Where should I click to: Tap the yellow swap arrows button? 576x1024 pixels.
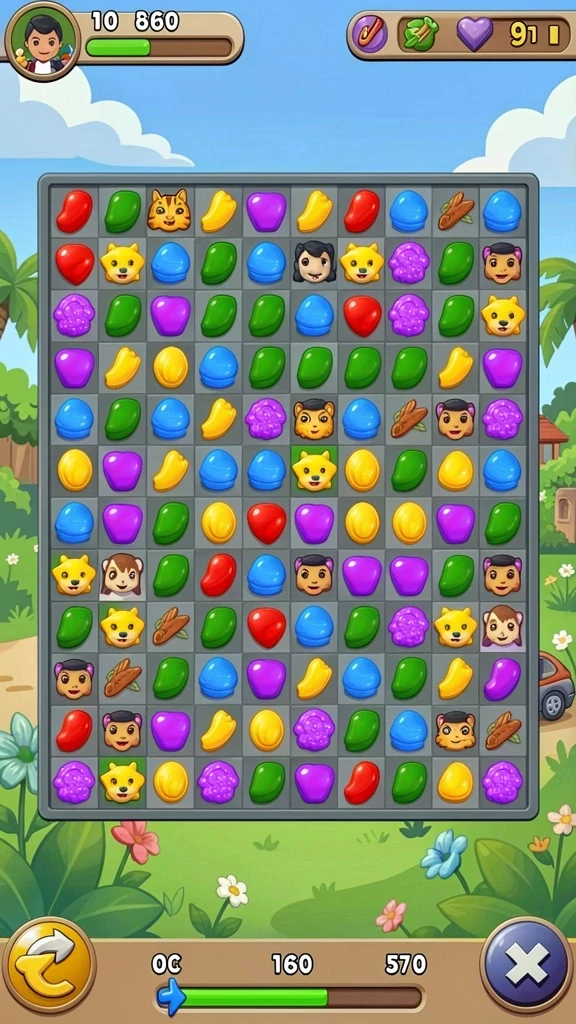(x=49, y=965)
